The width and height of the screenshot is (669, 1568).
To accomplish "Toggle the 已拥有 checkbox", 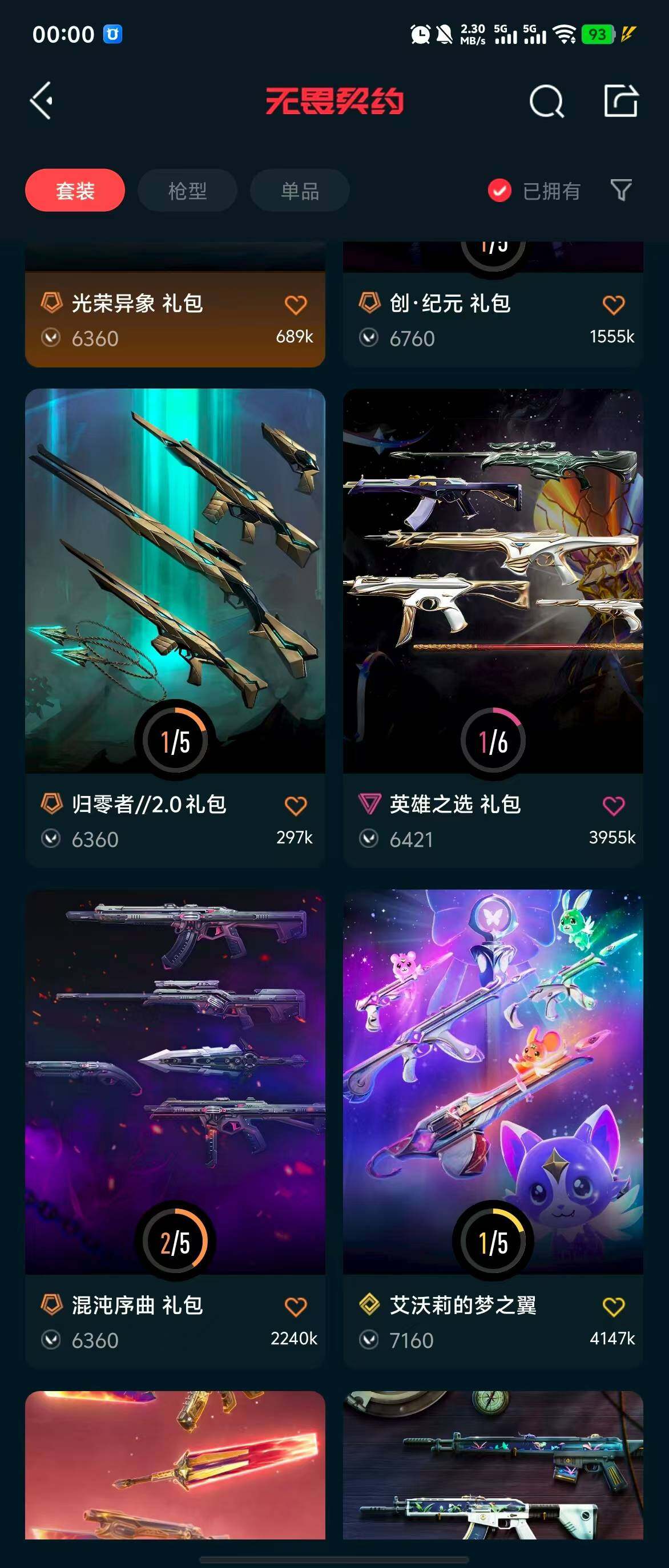I will pyautogui.click(x=499, y=191).
